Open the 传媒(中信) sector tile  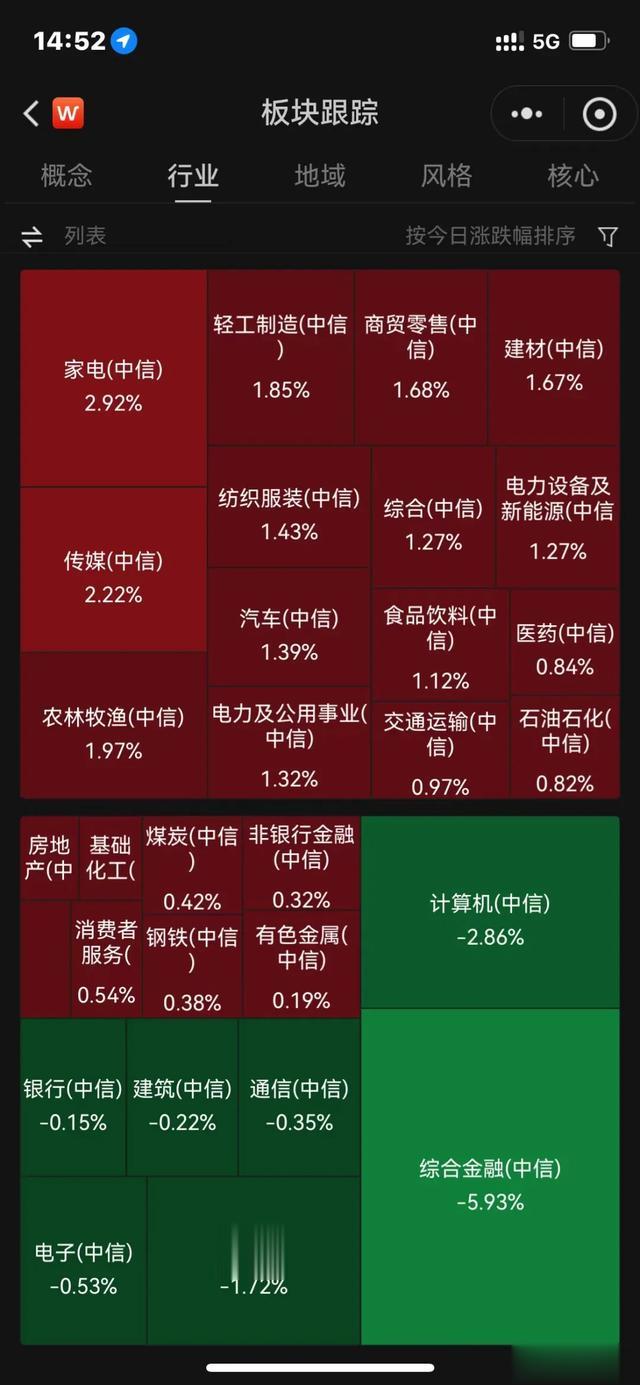(113, 570)
